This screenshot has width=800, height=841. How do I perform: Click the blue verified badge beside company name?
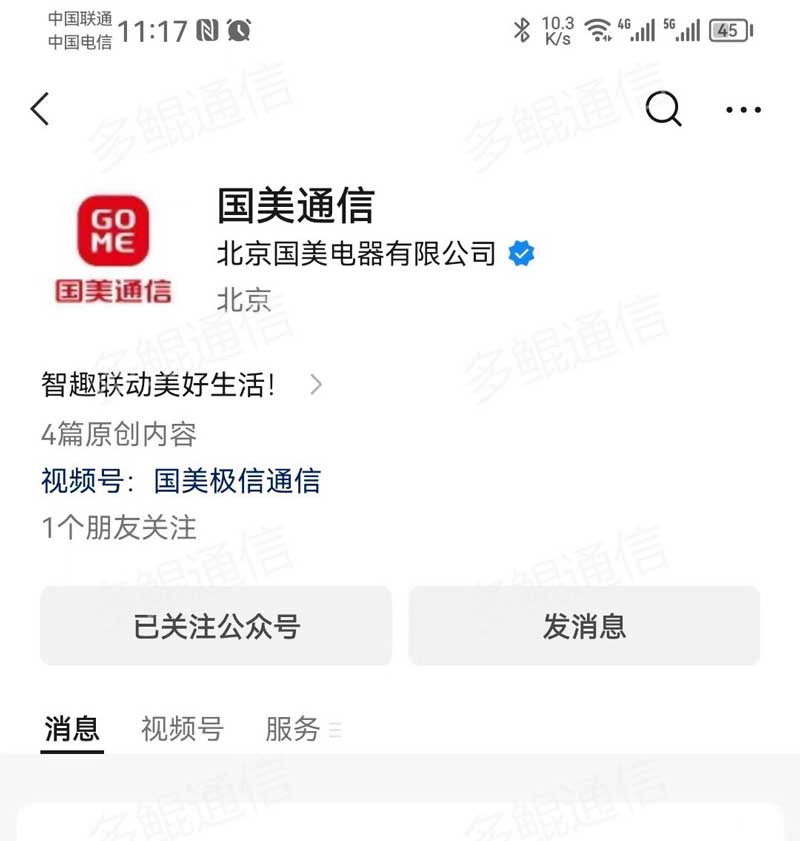(x=521, y=254)
